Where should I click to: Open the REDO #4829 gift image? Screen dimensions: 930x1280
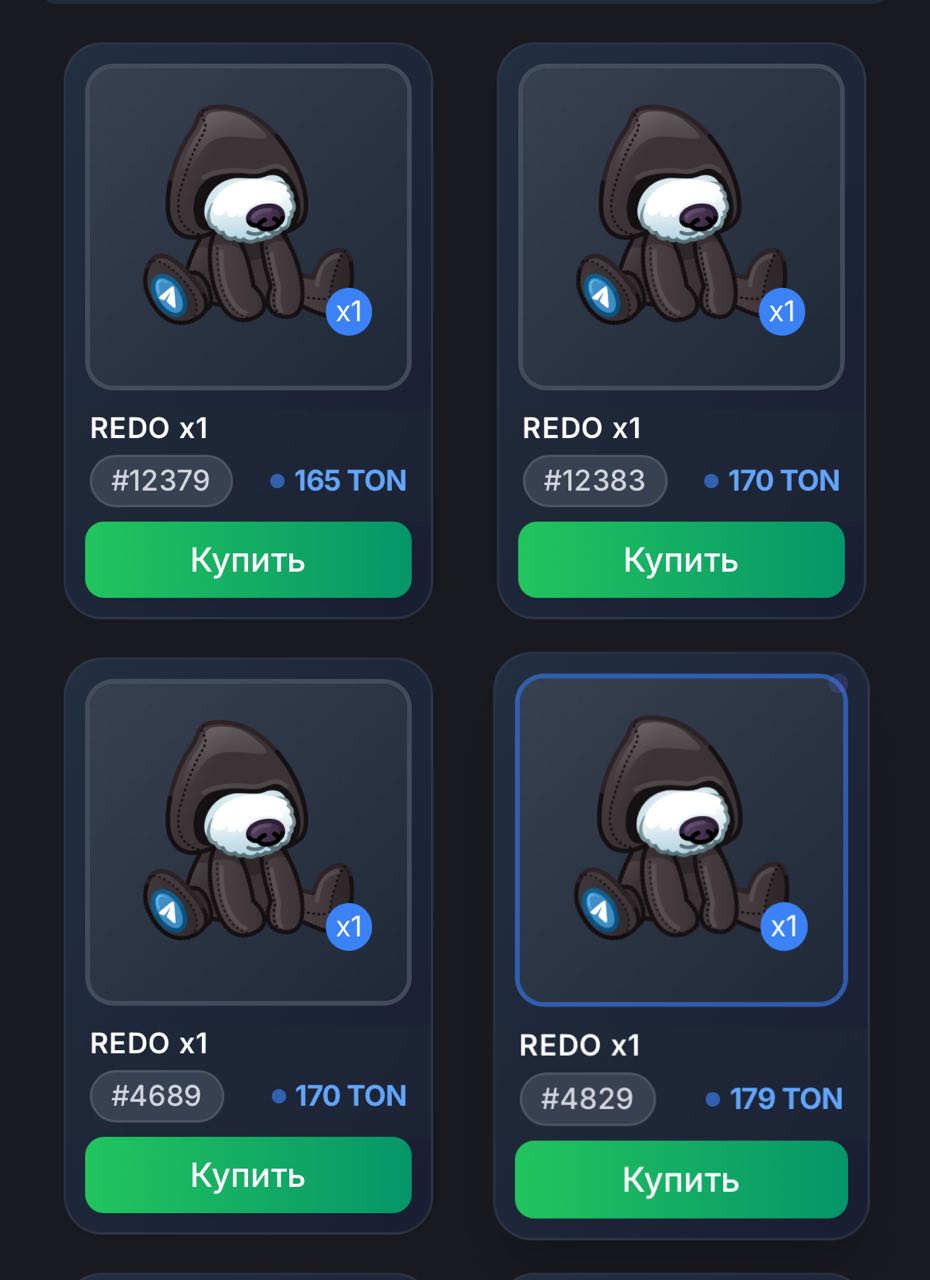(681, 840)
